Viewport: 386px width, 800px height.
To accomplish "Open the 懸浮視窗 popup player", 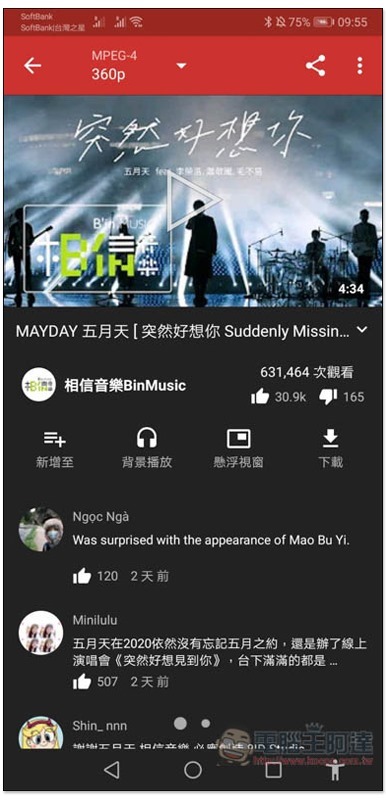I will [x=238, y=448].
